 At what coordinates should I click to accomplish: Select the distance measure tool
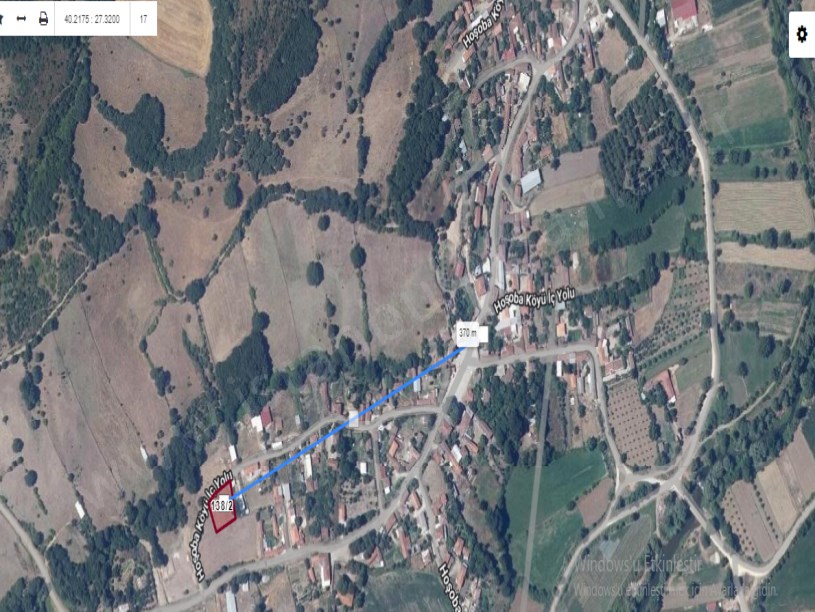21,18
